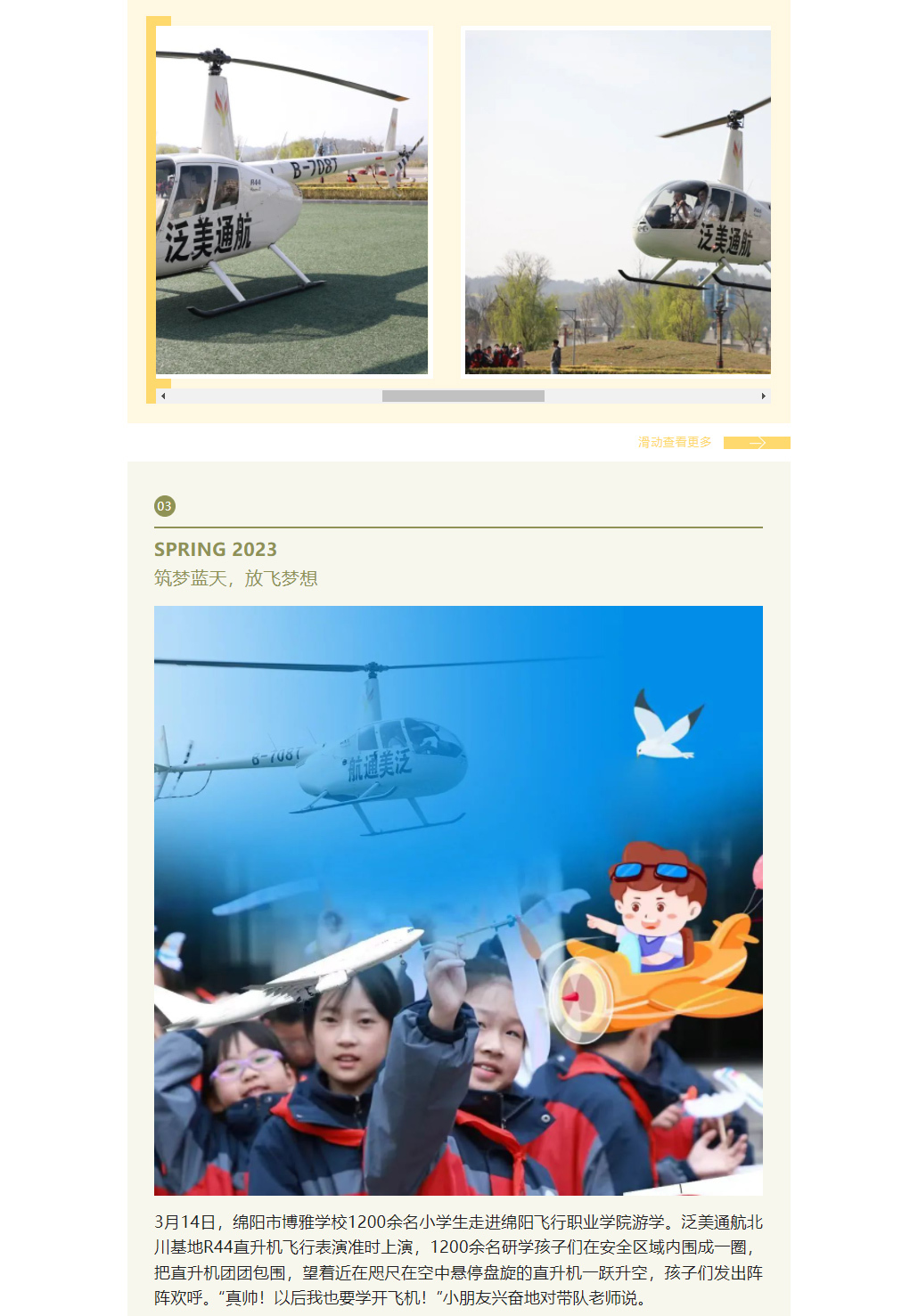Open the parked B-7087 helicopter photo
918x1316 pixels.
click(x=292, y=201)
